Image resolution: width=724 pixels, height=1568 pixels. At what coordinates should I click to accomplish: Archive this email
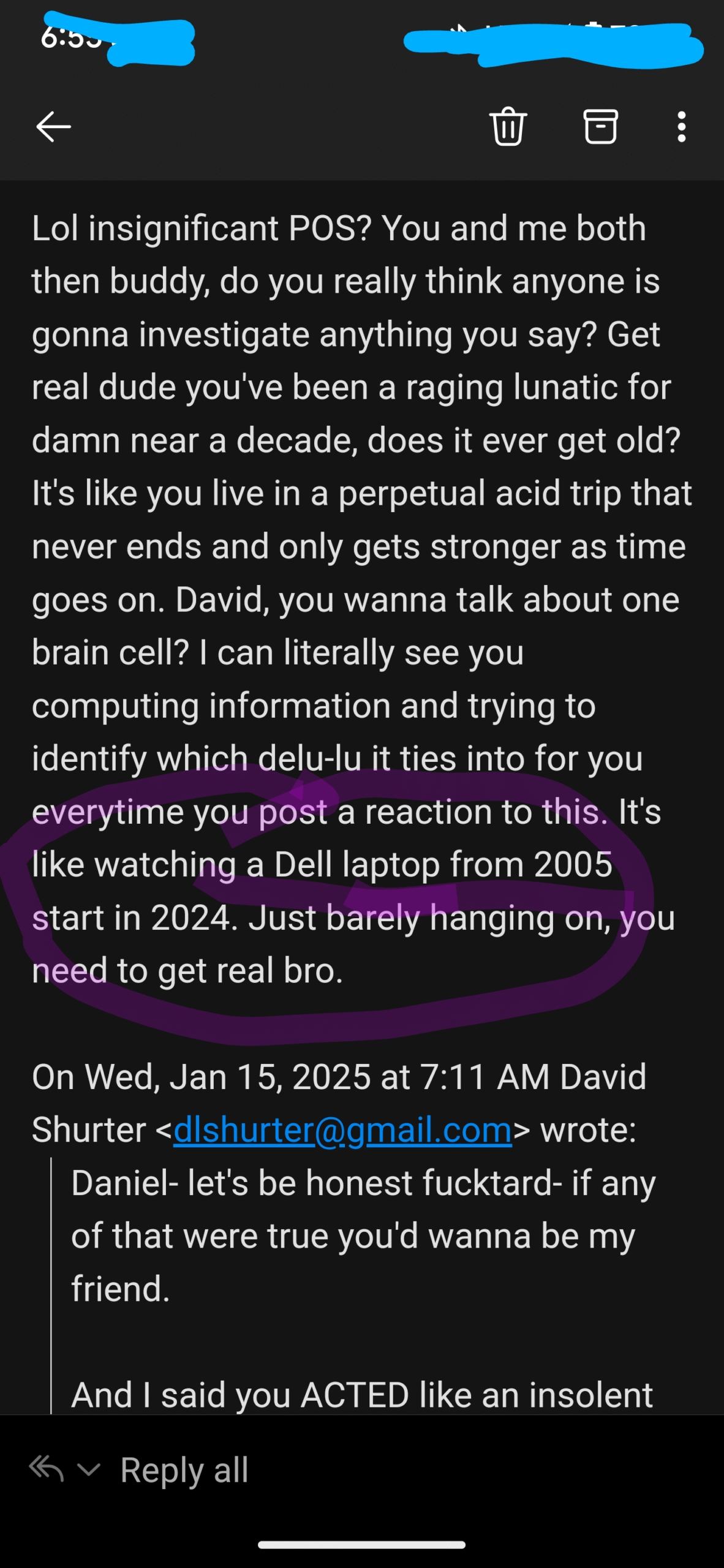point(600,127)
